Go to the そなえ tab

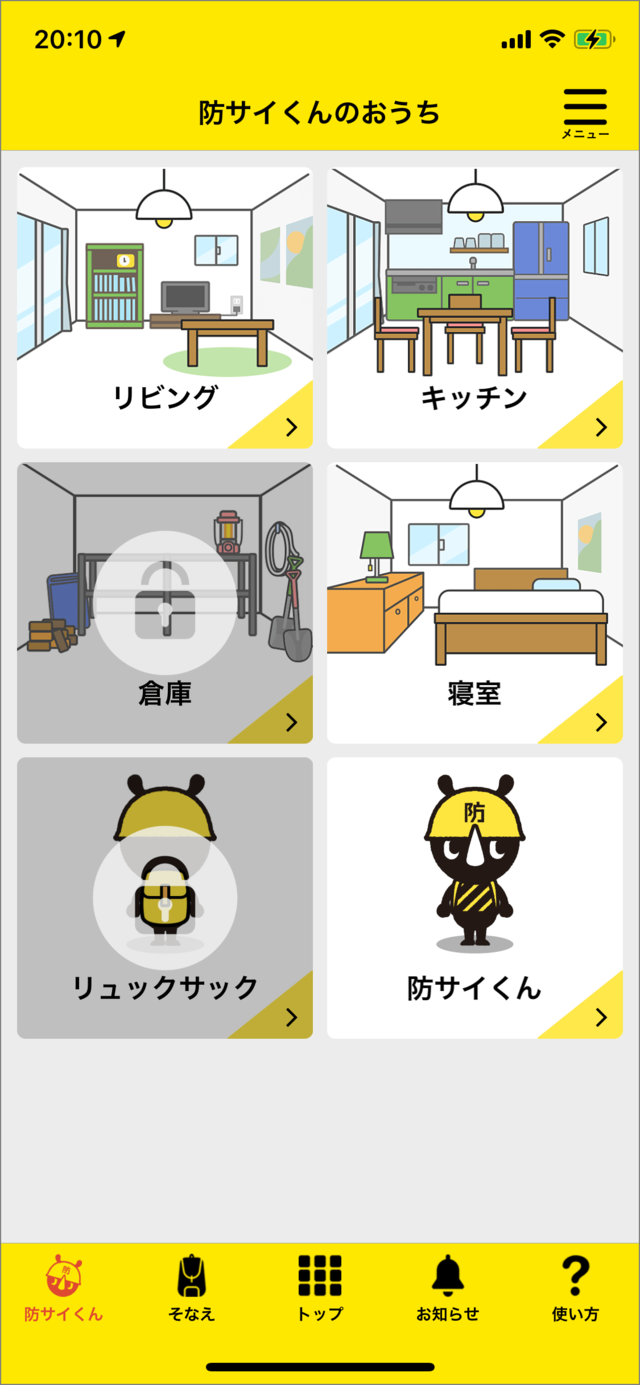[x=192, y=1289]
